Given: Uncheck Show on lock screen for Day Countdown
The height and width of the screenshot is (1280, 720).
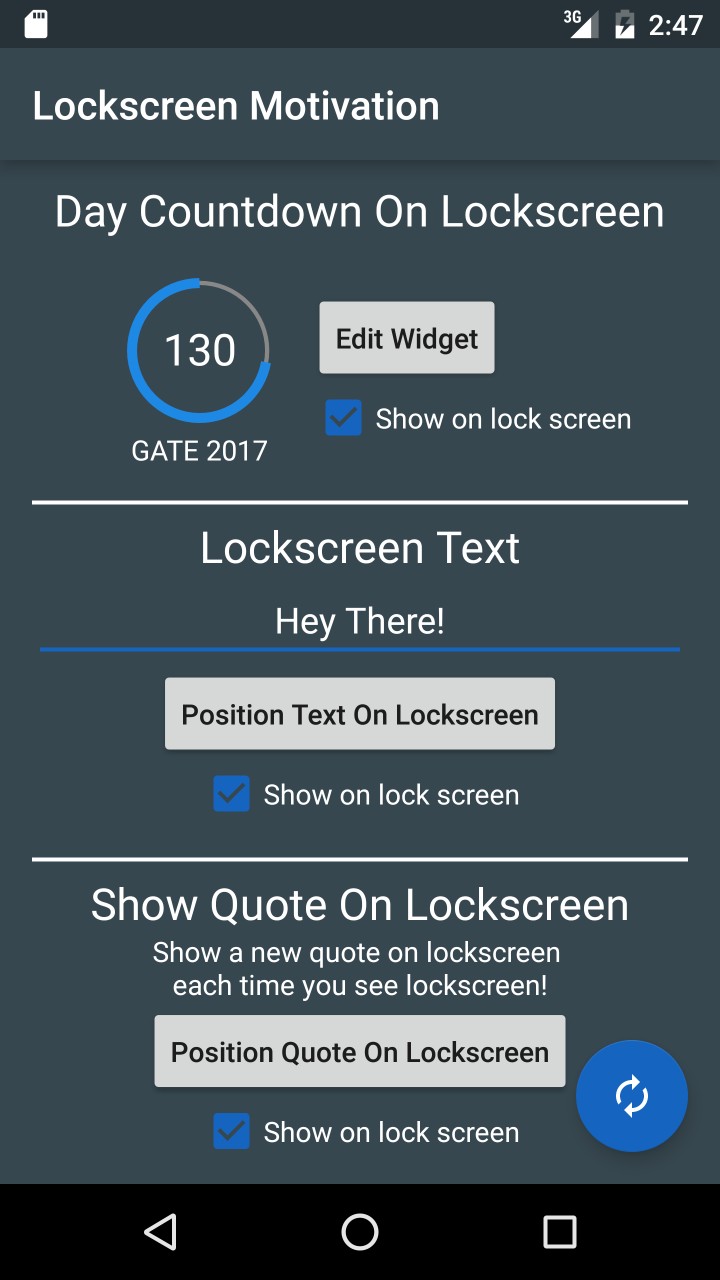Looking at the screenshot, I should tap(343, 418).
